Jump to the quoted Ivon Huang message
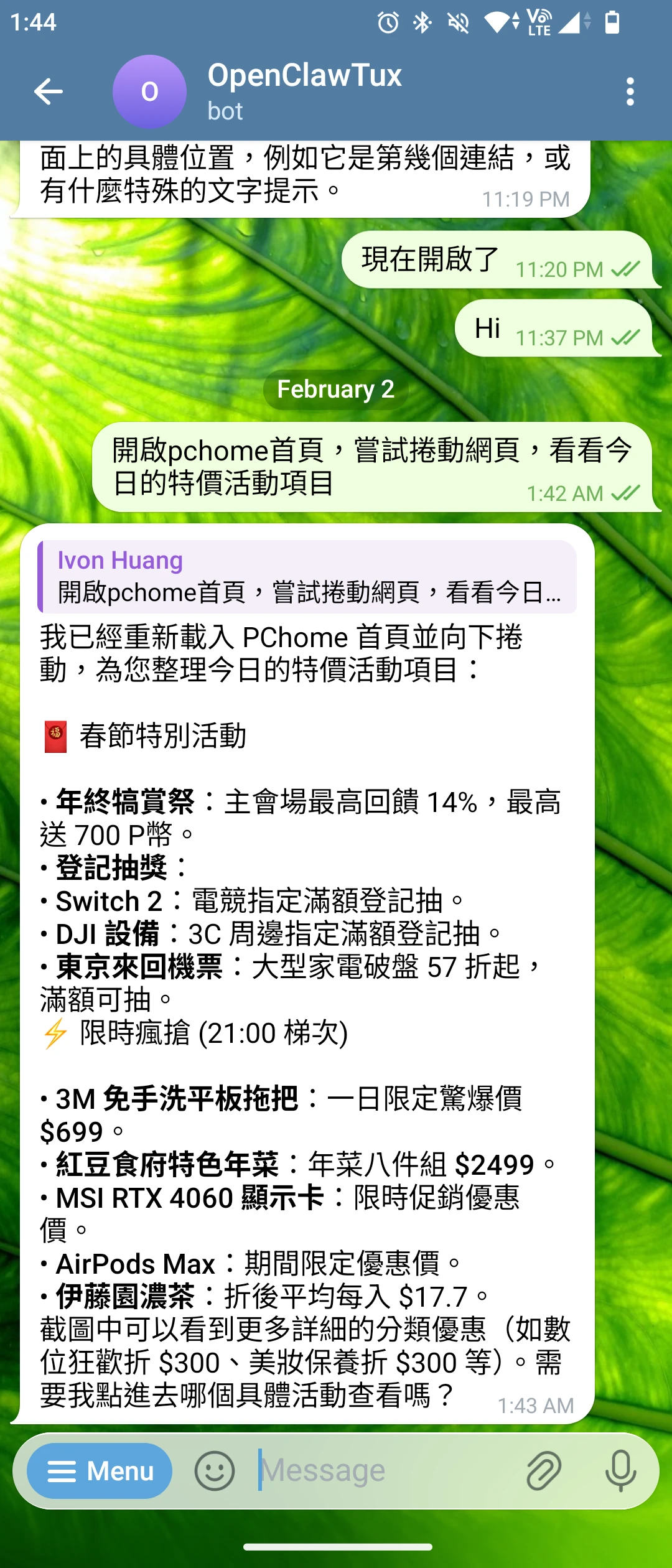 tap(307, 577)
